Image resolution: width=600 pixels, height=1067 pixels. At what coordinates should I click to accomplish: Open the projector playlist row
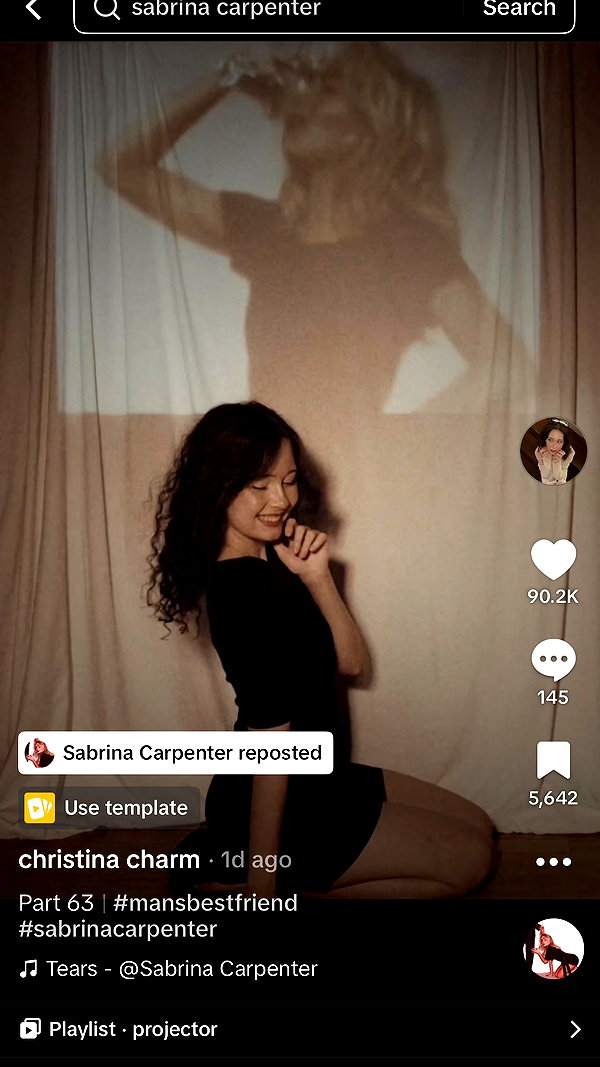click(x=300, y=1029)
